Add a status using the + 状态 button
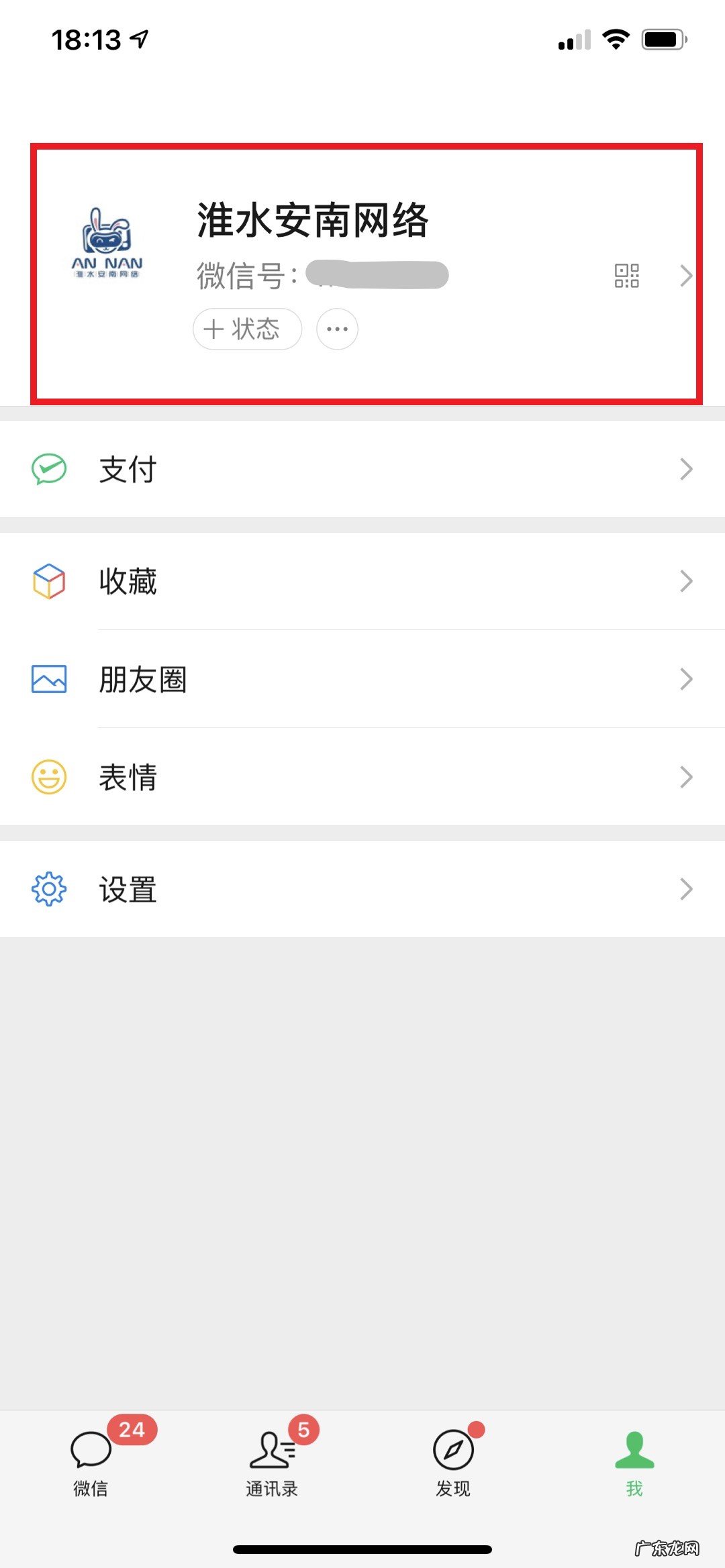 click(x=246, y=329)
